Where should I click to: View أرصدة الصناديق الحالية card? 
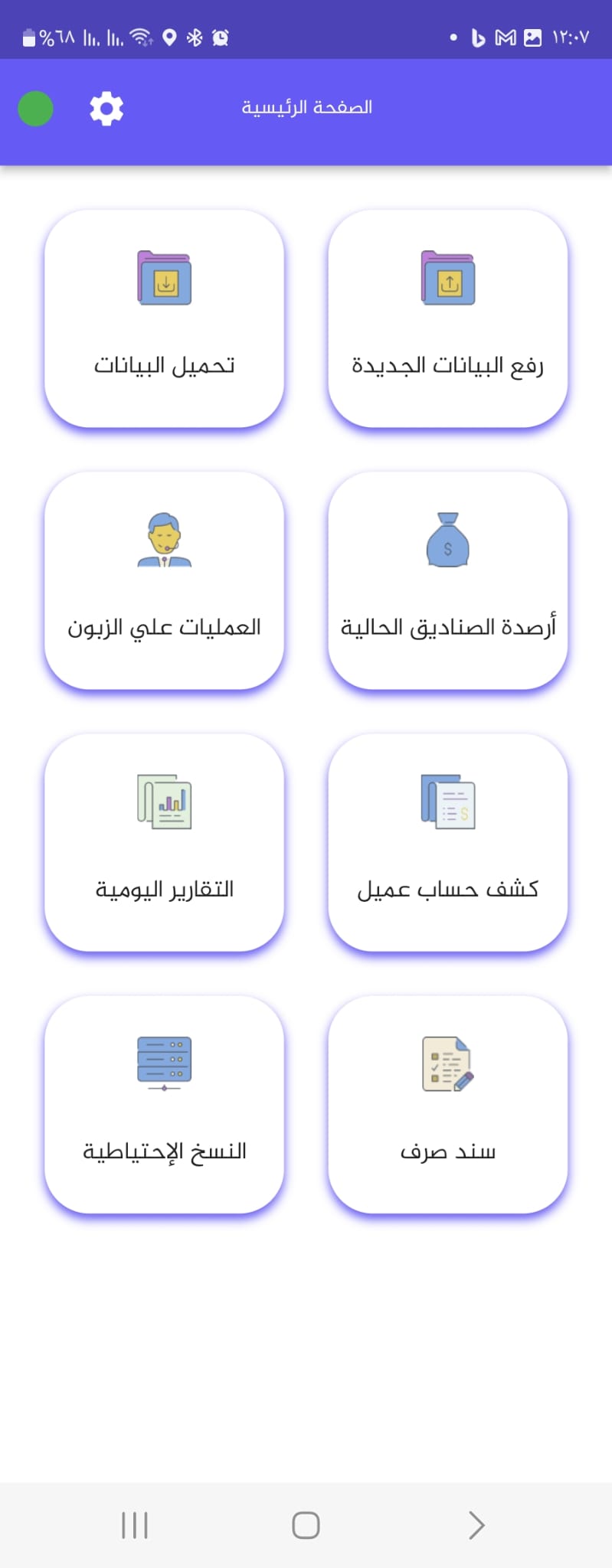(x=447, y=580)
